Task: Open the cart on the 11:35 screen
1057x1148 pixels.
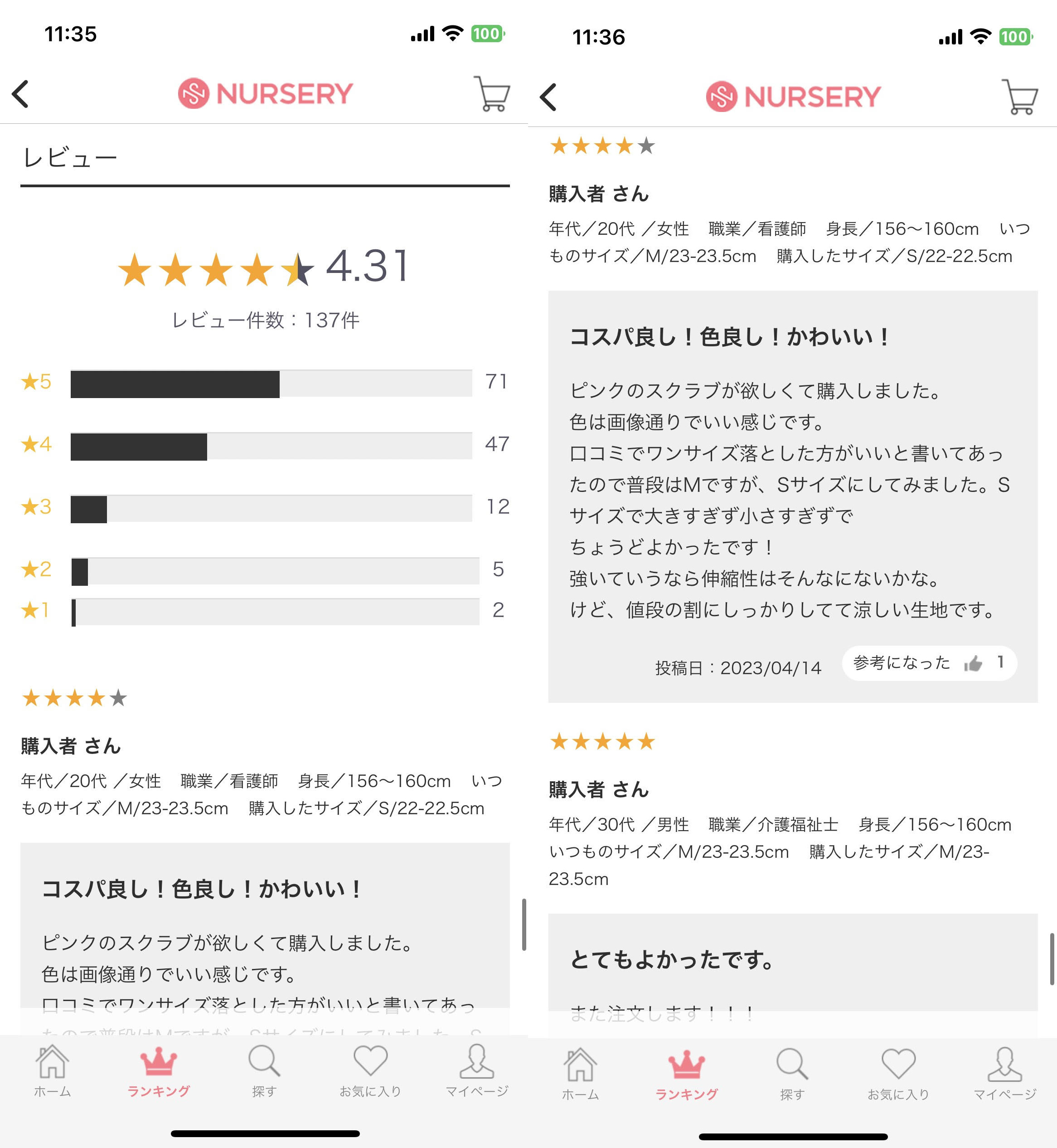Action: click(492, 94)
